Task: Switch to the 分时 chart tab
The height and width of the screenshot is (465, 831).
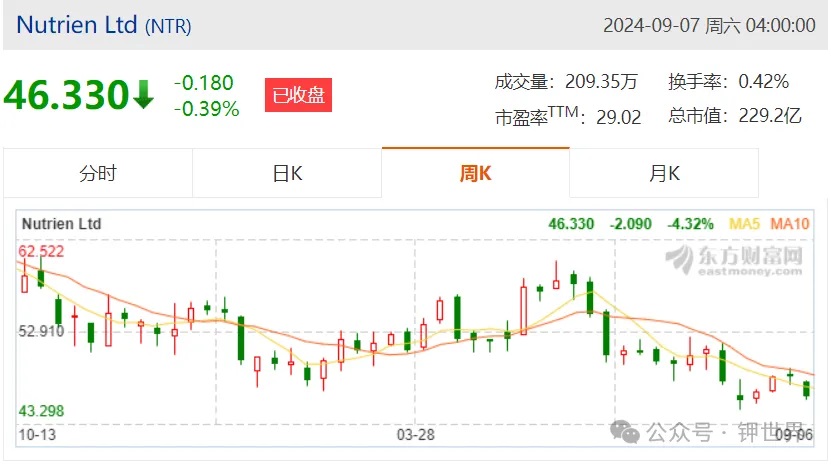Action: (98, 174)
